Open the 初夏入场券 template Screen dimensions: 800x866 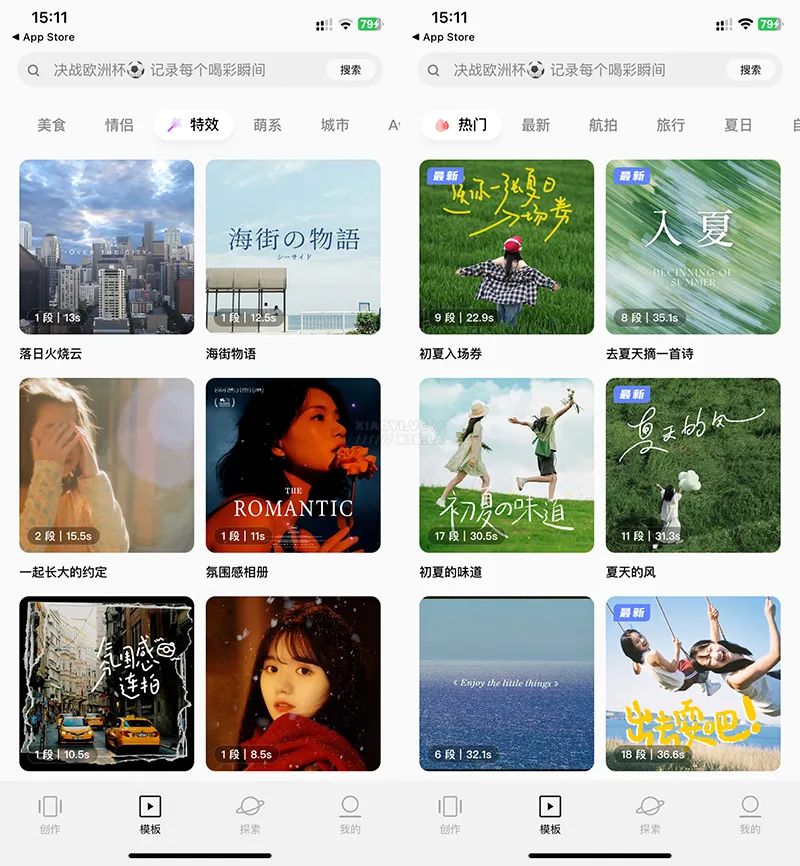coord(507,247)
